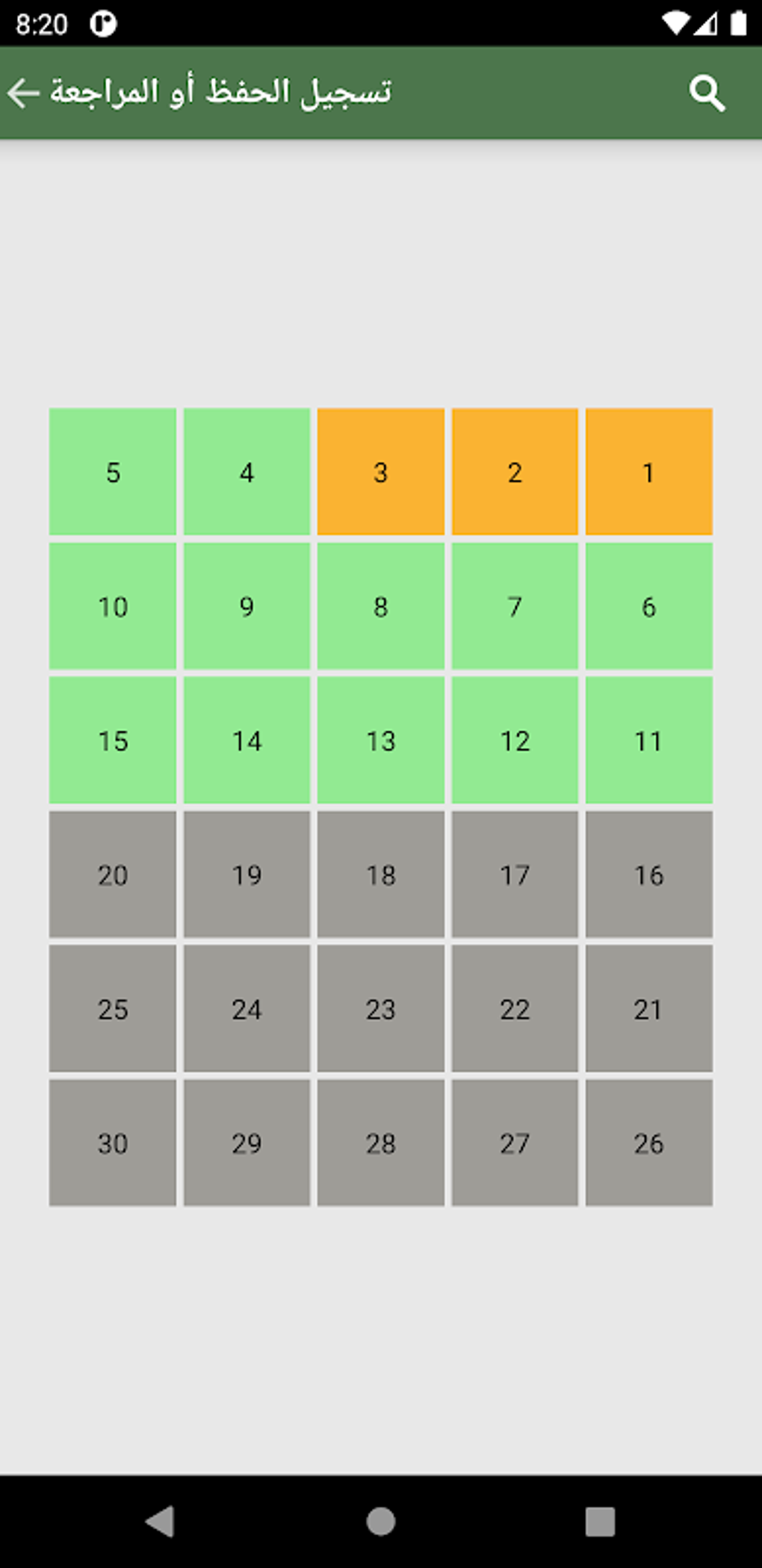This screenshot has height=1568, width=762.
Task: Tap green tile number 5
Action: coord(113,472)
